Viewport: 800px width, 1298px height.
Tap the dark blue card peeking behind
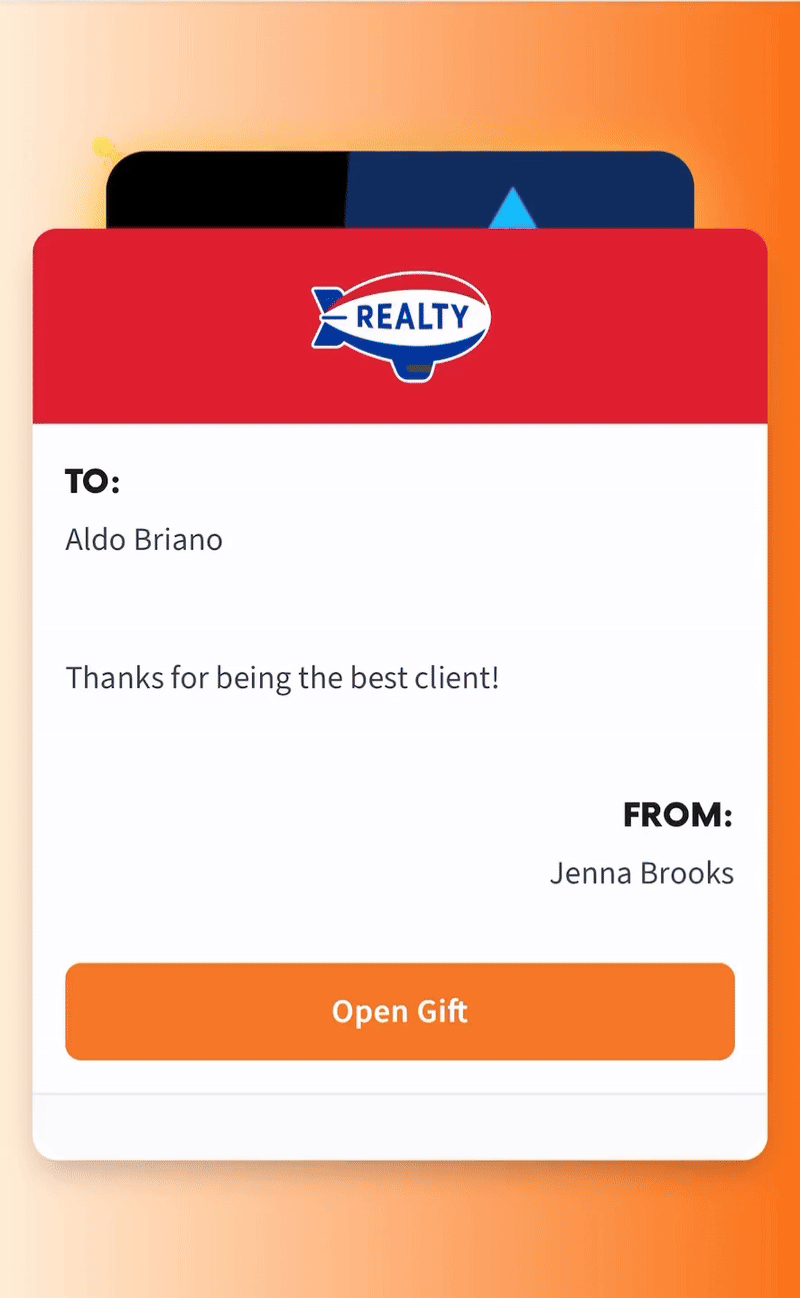620,190
